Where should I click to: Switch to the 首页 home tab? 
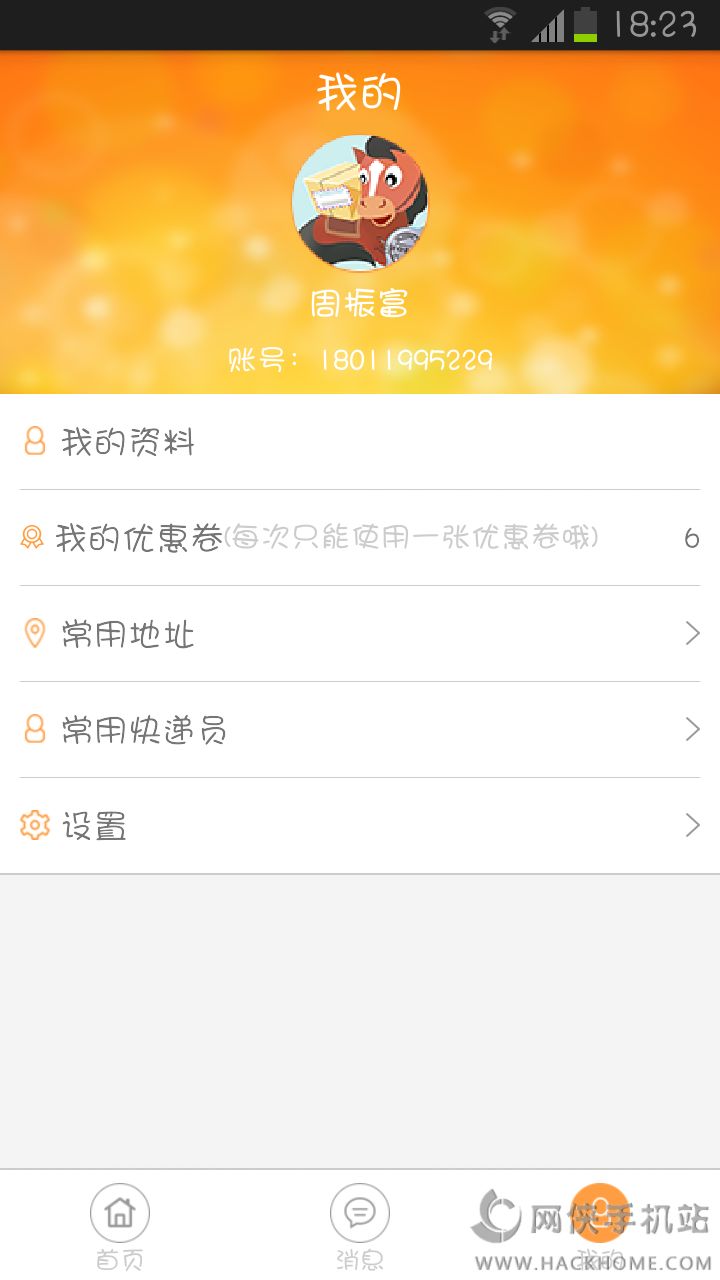click(x=120, y=1225)
